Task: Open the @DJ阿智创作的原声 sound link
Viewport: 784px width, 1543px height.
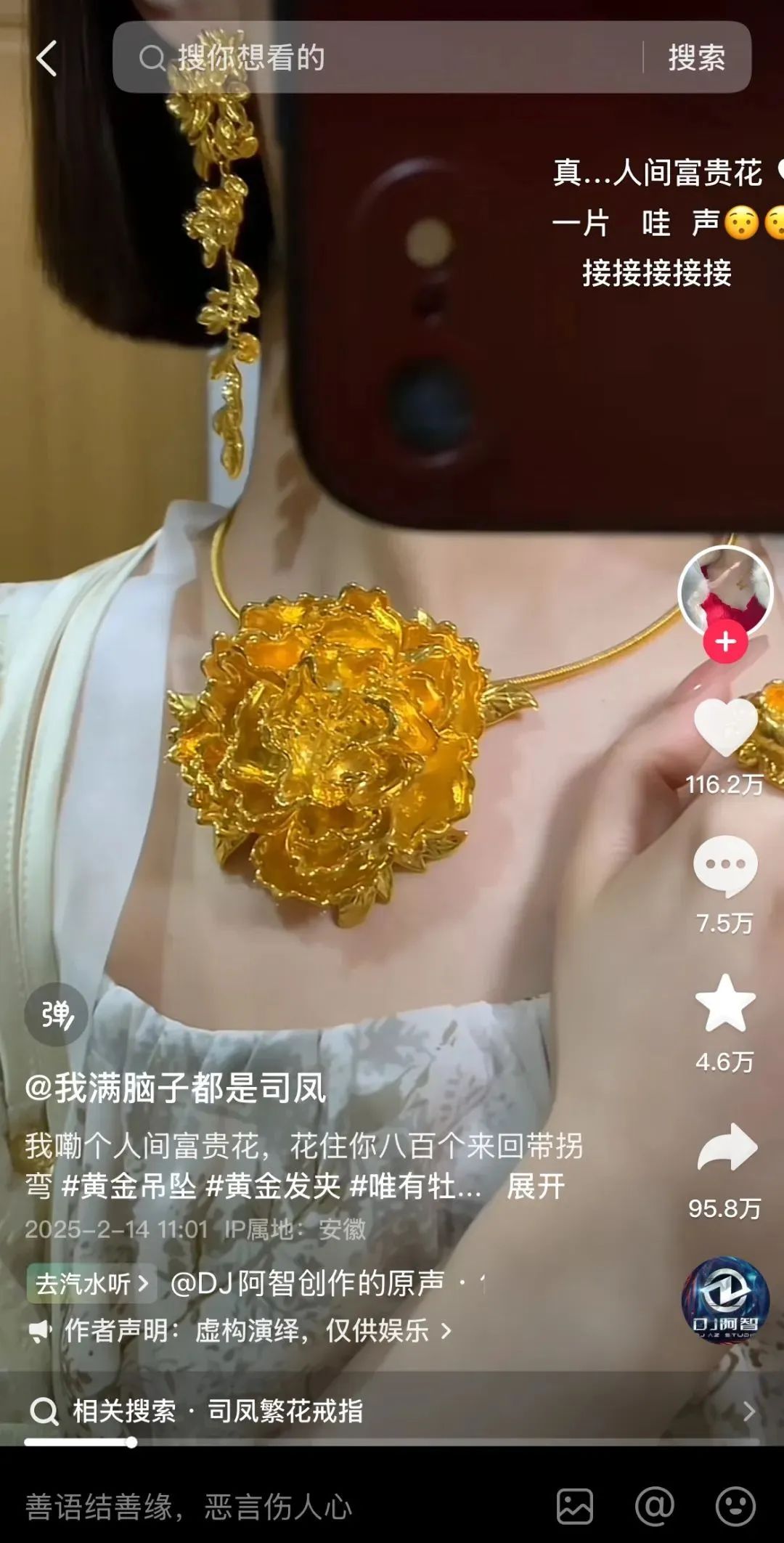Action: click(308, 1284)
